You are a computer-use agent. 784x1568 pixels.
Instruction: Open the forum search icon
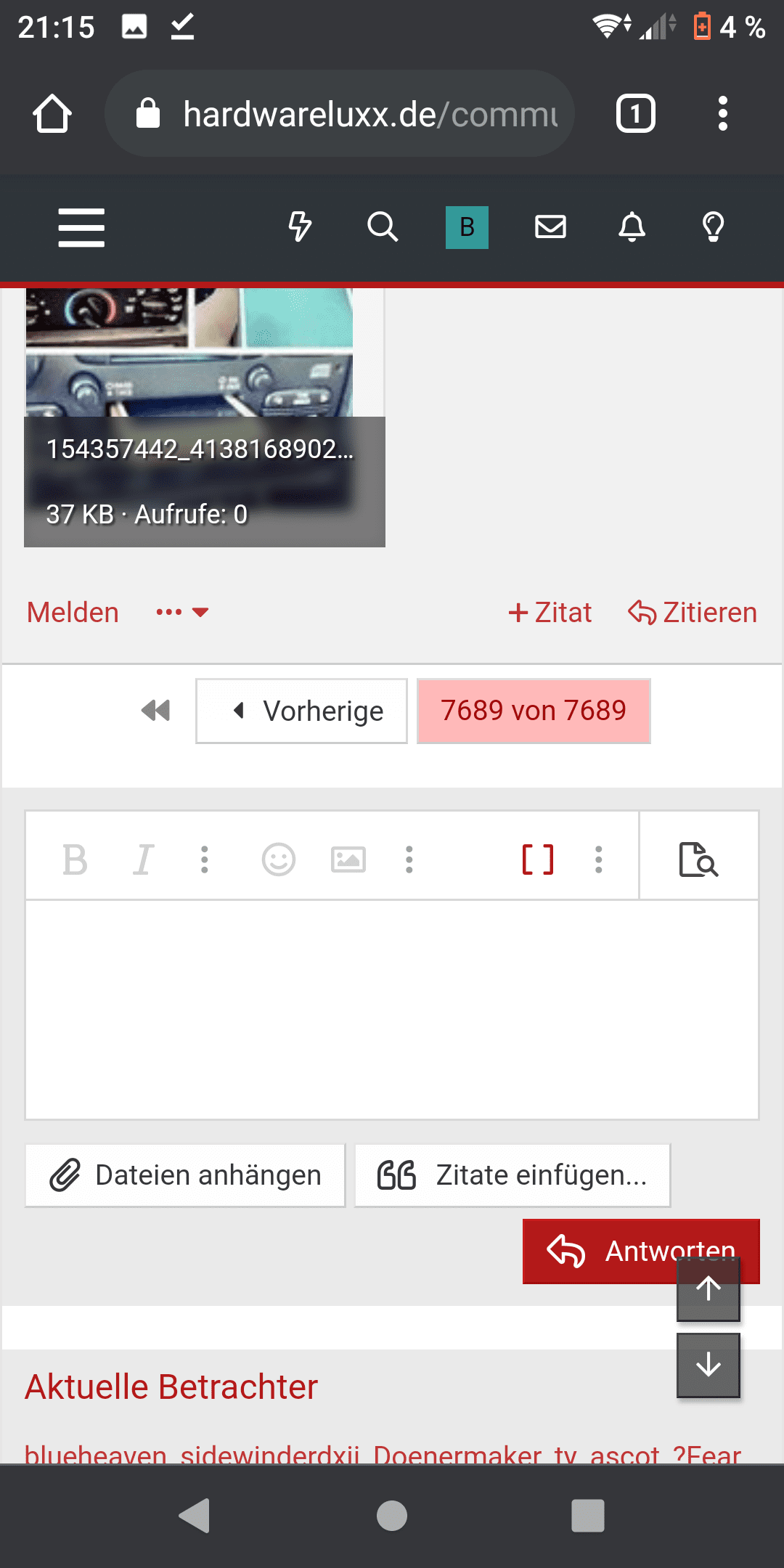click(383, 227)
